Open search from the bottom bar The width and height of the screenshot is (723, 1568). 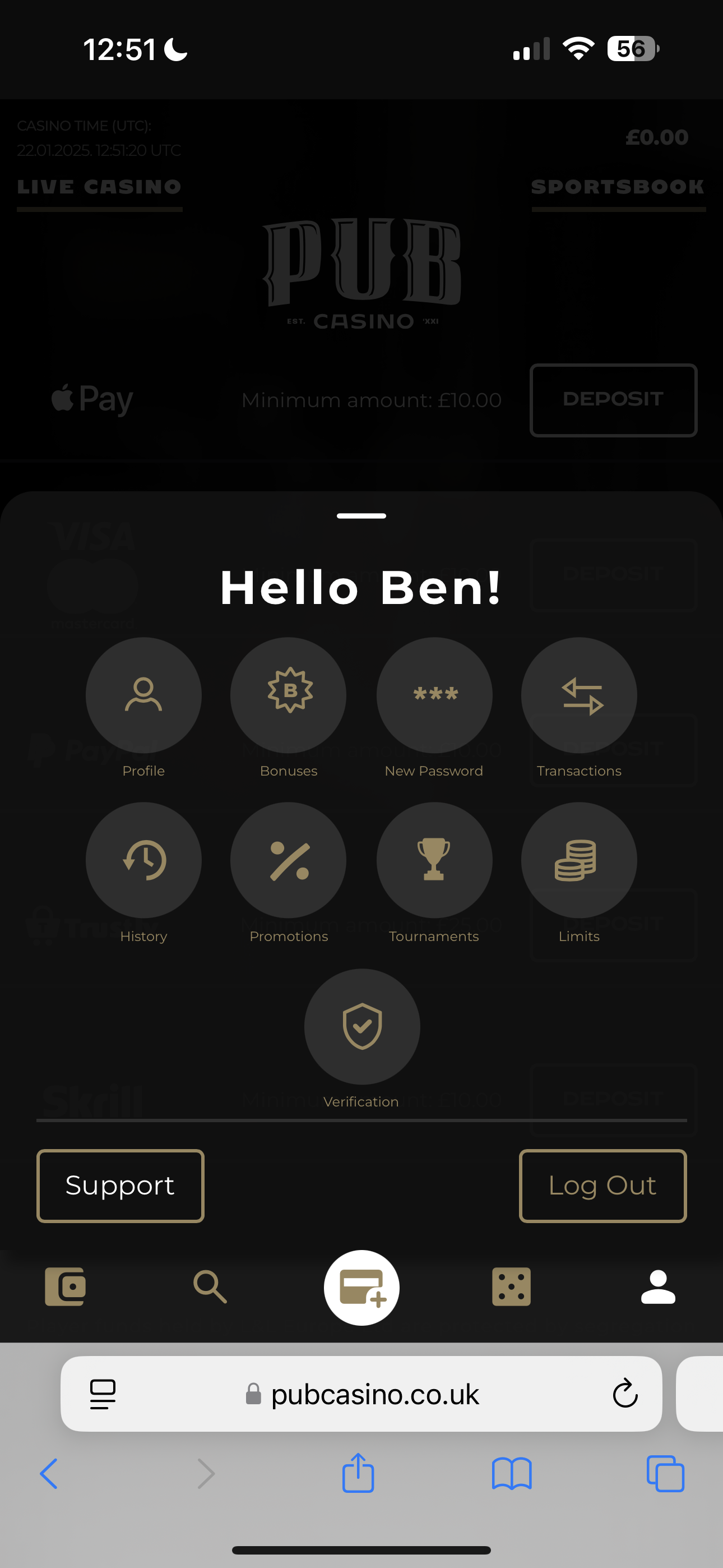210,1287
